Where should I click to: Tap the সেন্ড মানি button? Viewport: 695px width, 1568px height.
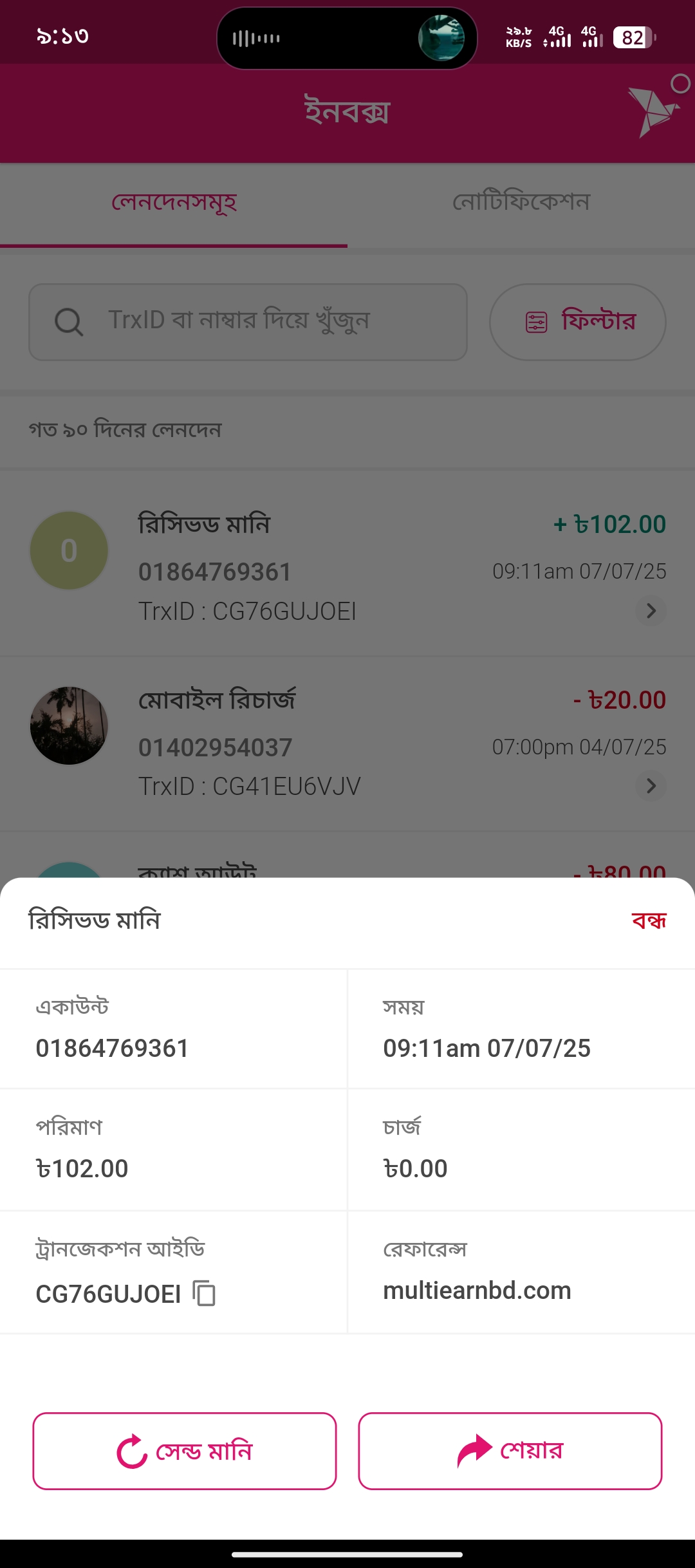click(185, 1451)
